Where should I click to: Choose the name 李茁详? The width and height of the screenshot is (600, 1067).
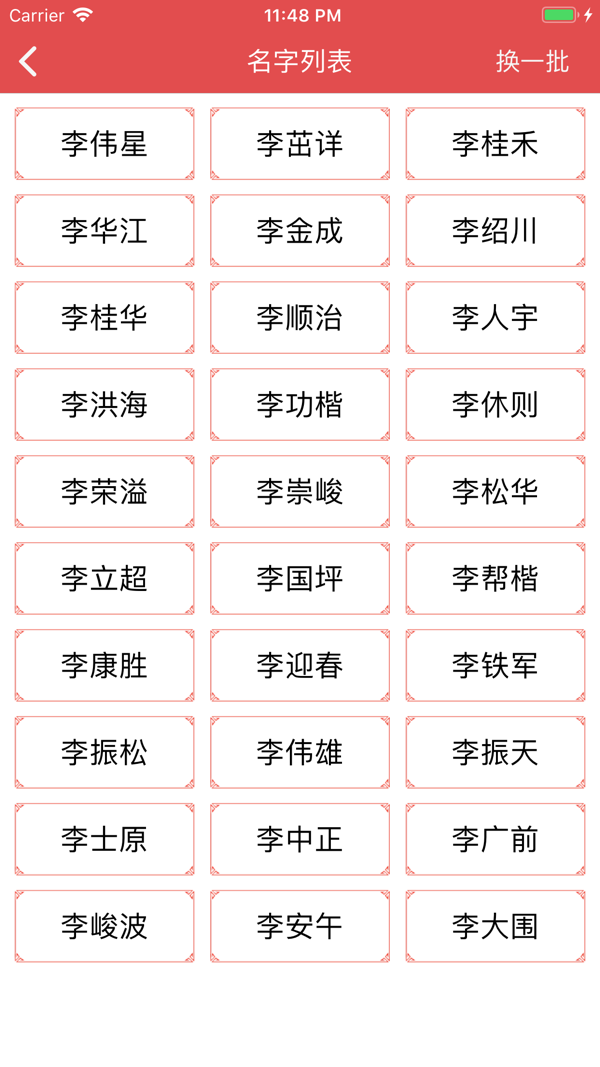[x=300, y=144]
